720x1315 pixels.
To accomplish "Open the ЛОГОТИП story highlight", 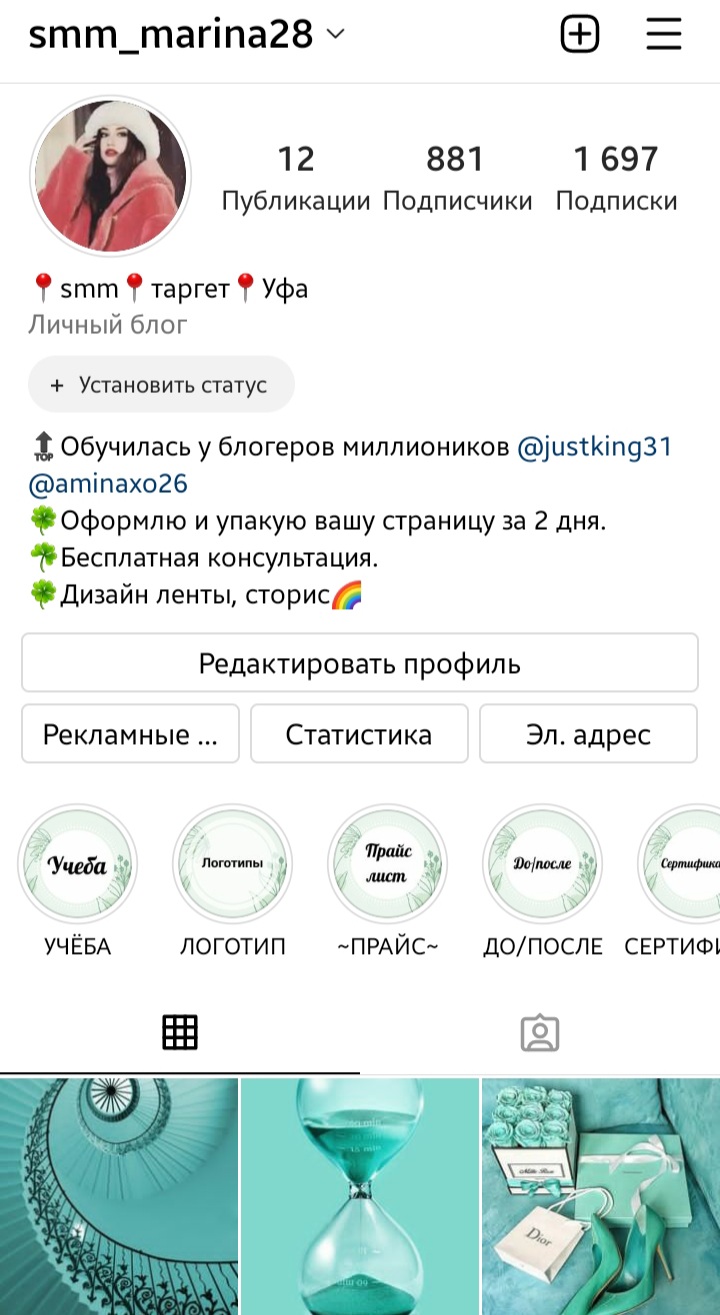I will 233,864.
